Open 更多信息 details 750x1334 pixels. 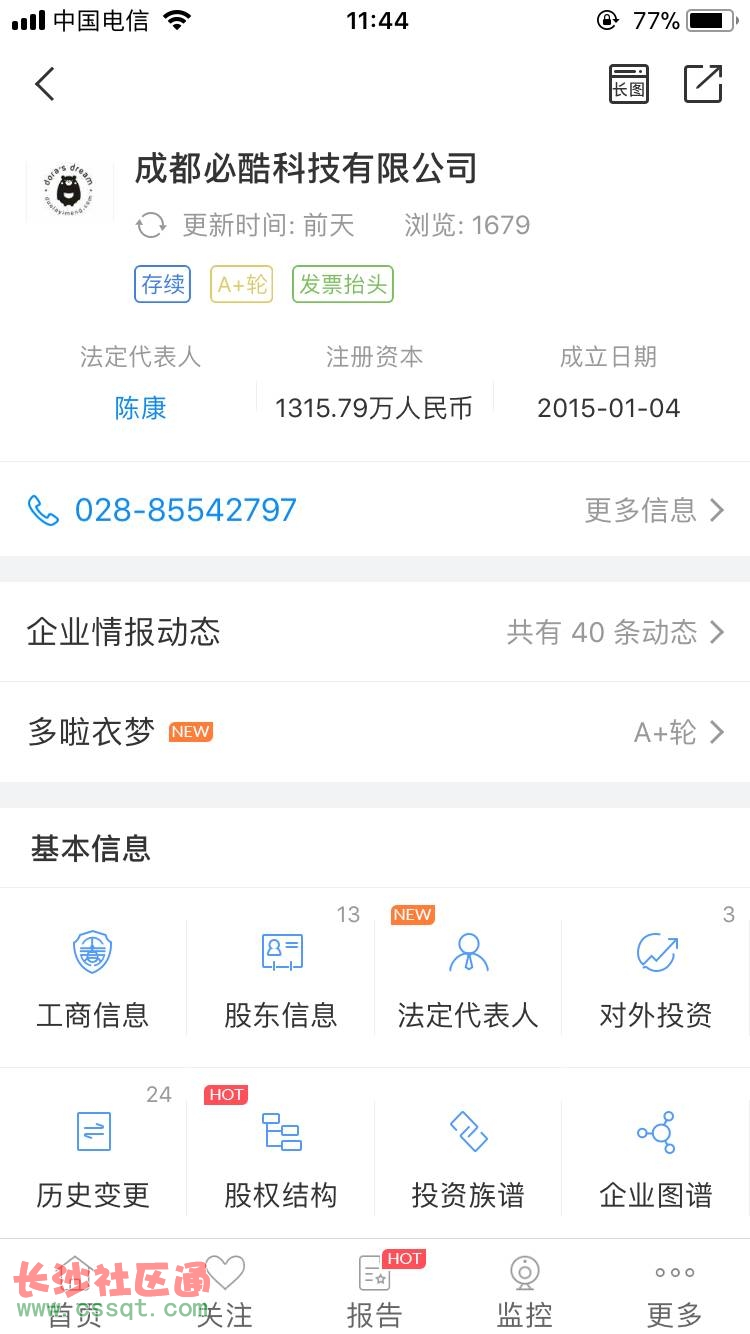click(655, 510)
